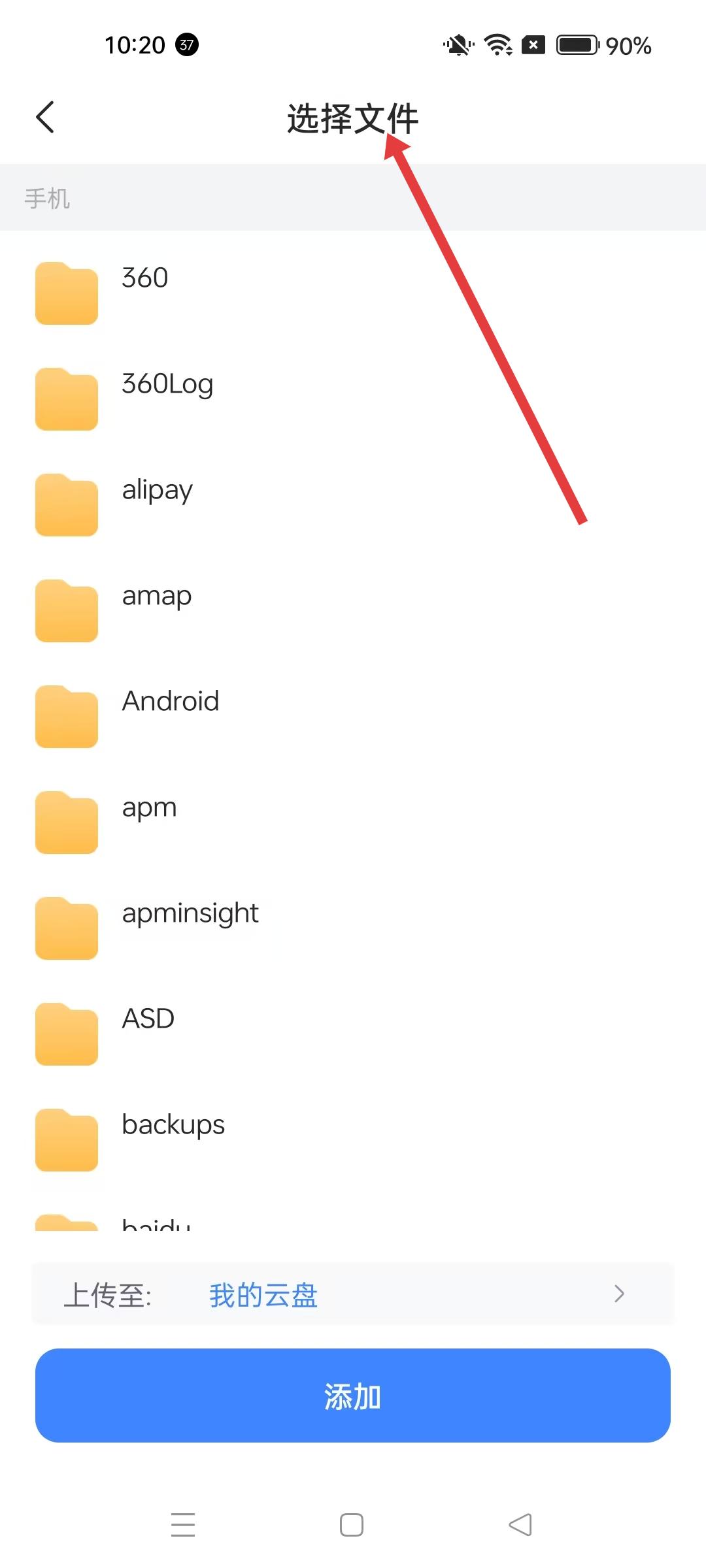Go back using the top-left arrow
This screenshot has height=1568, width=706.
coord(44,118)
